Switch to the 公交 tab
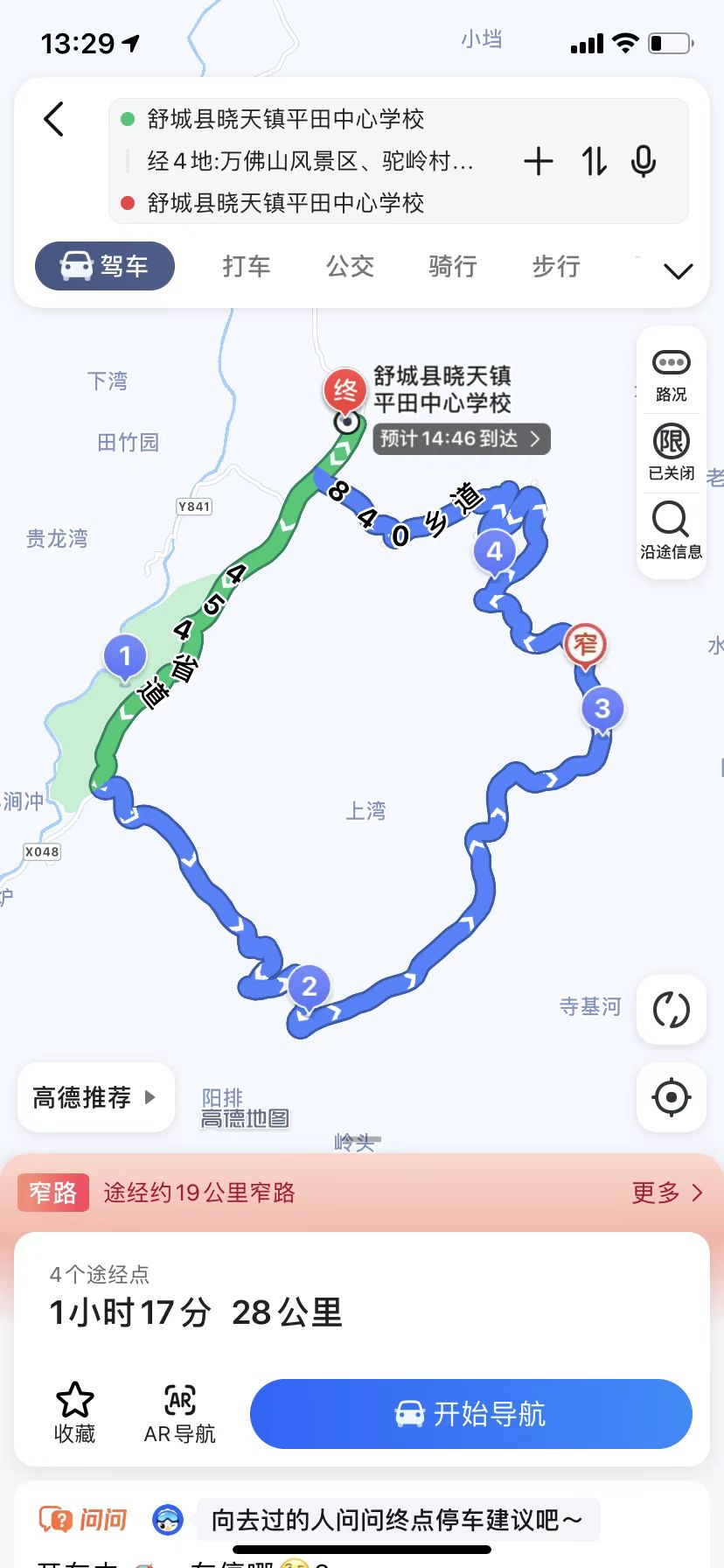724x1568 pixels. (350, 266)
